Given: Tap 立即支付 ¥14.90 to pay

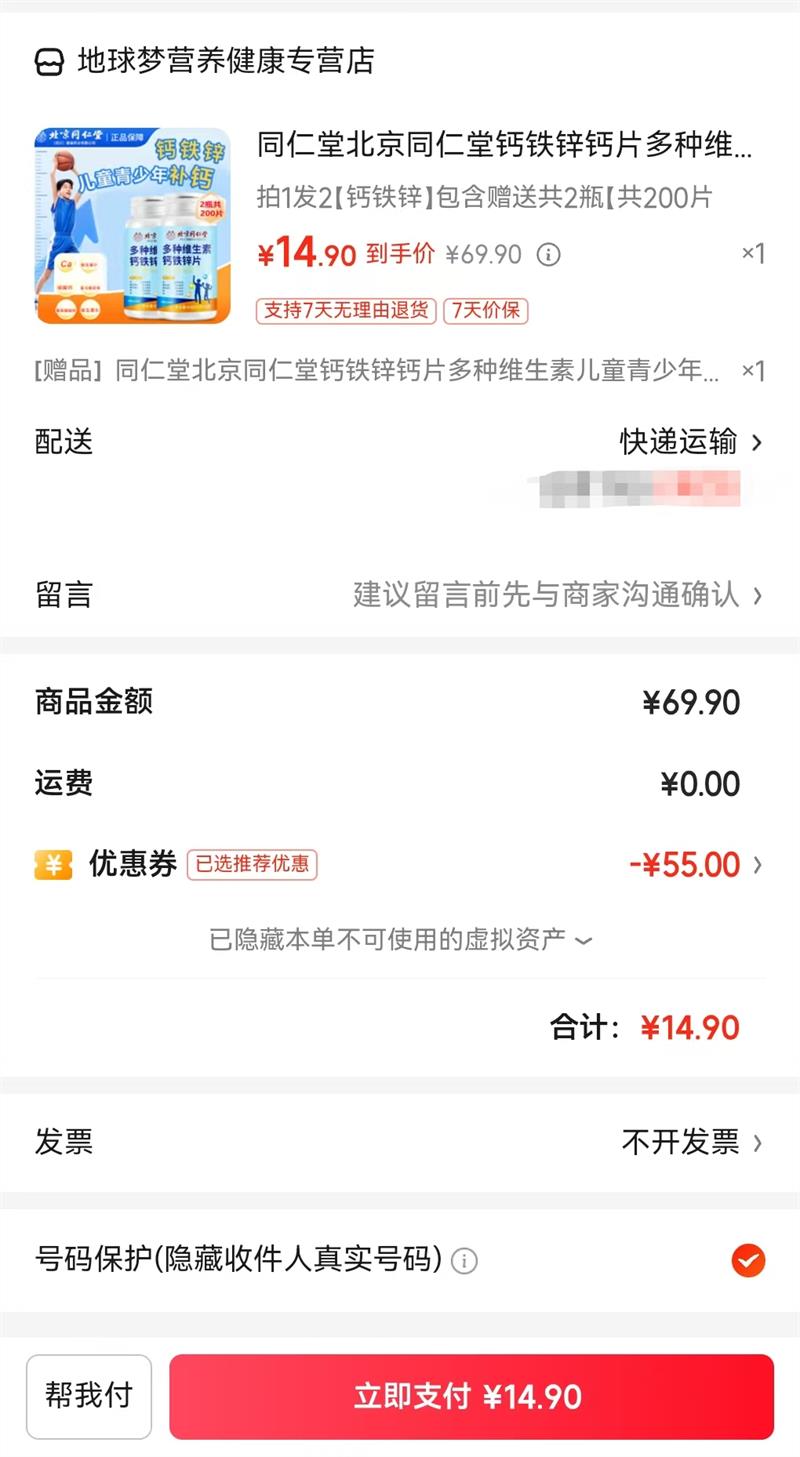Looking at the screenshot, I should (x=471, y=1396).
